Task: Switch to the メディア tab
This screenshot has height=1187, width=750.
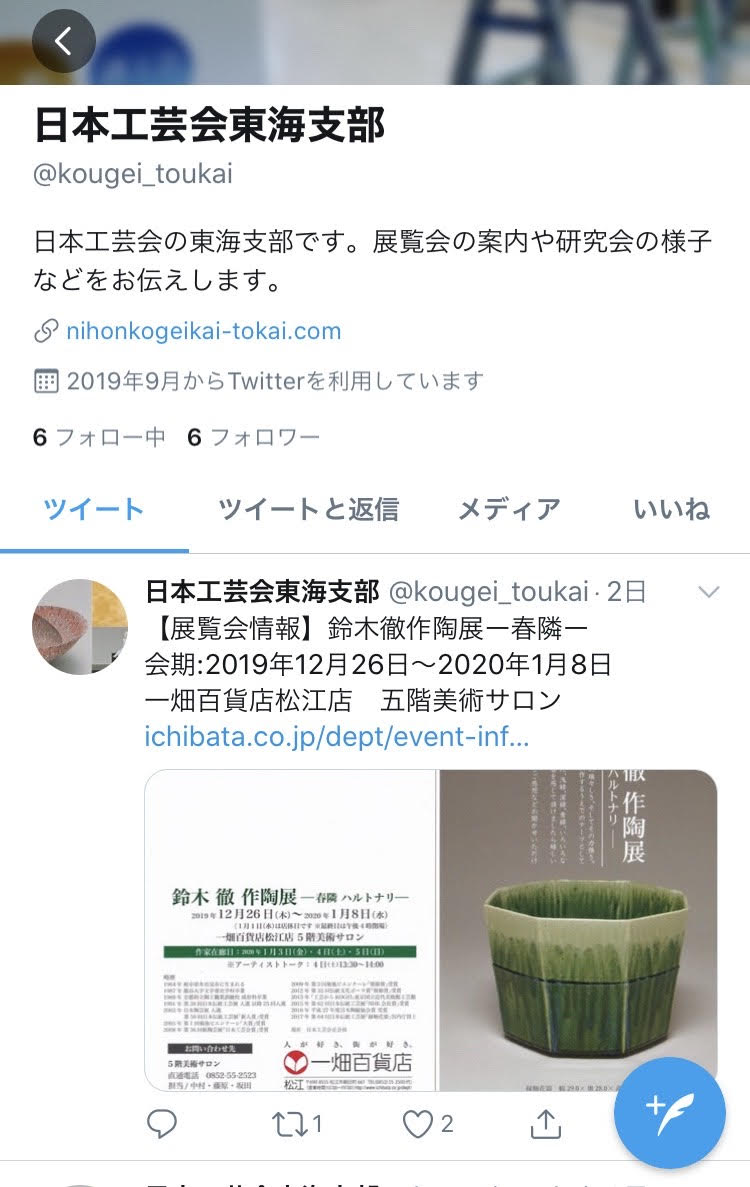Action: click(508, 509)
